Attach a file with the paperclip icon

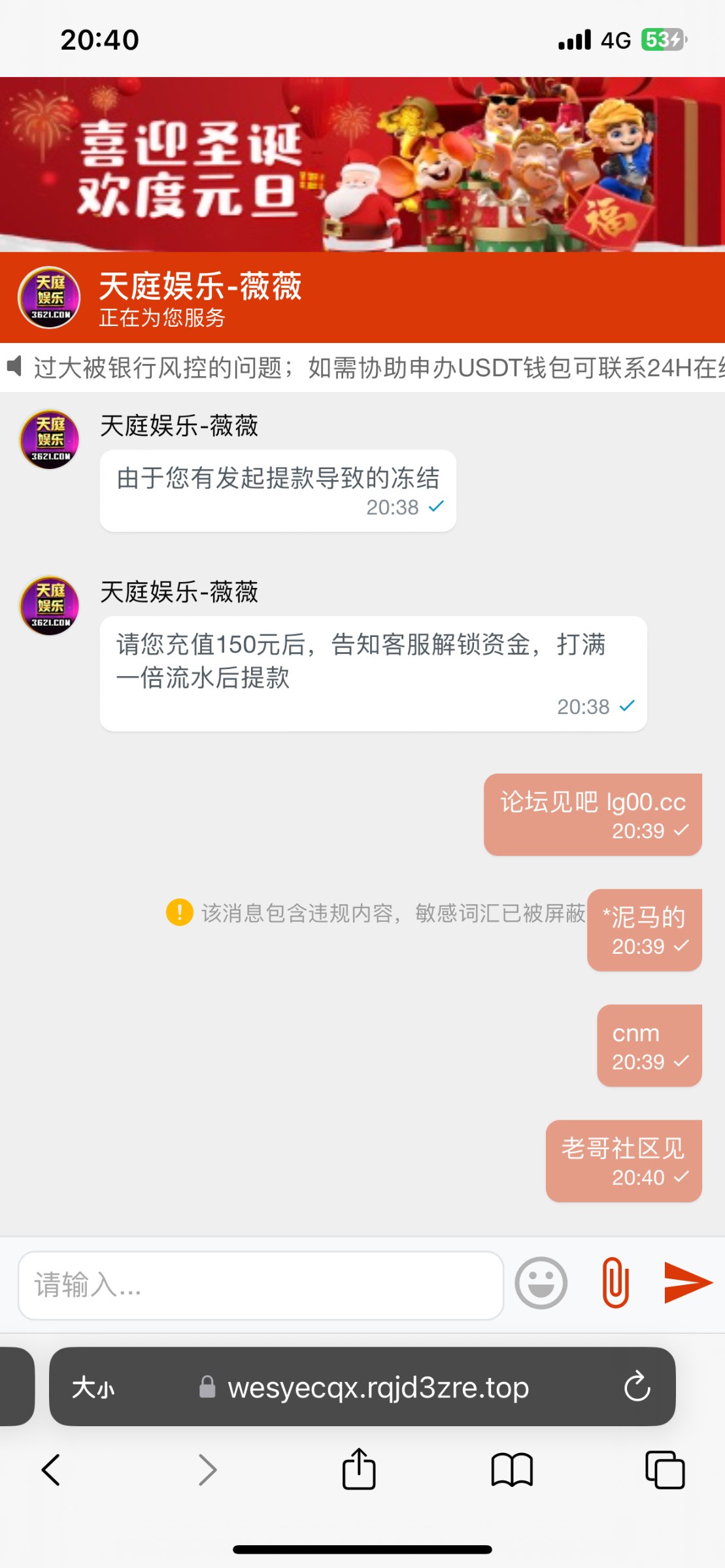click(615, 1282)
